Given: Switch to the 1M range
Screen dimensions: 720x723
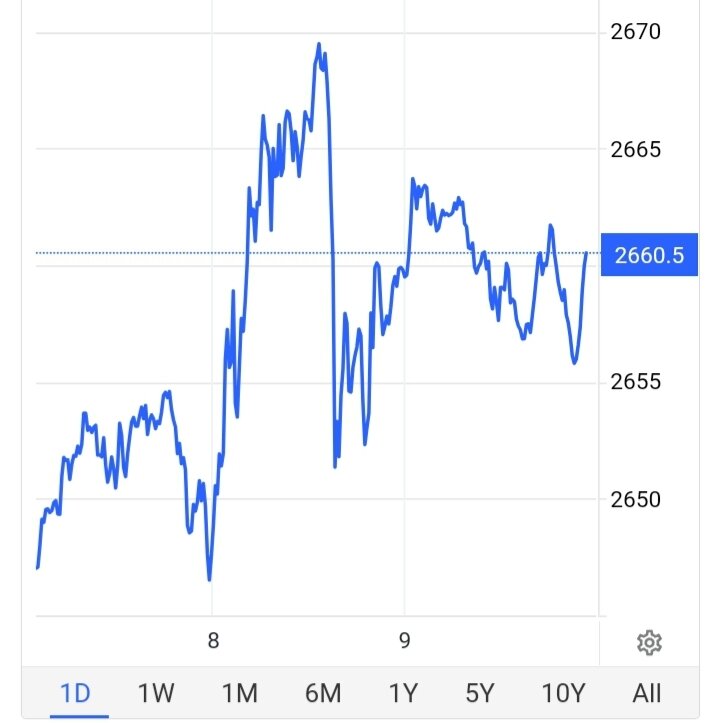Looking at the screenshot, I should (240, 692).
